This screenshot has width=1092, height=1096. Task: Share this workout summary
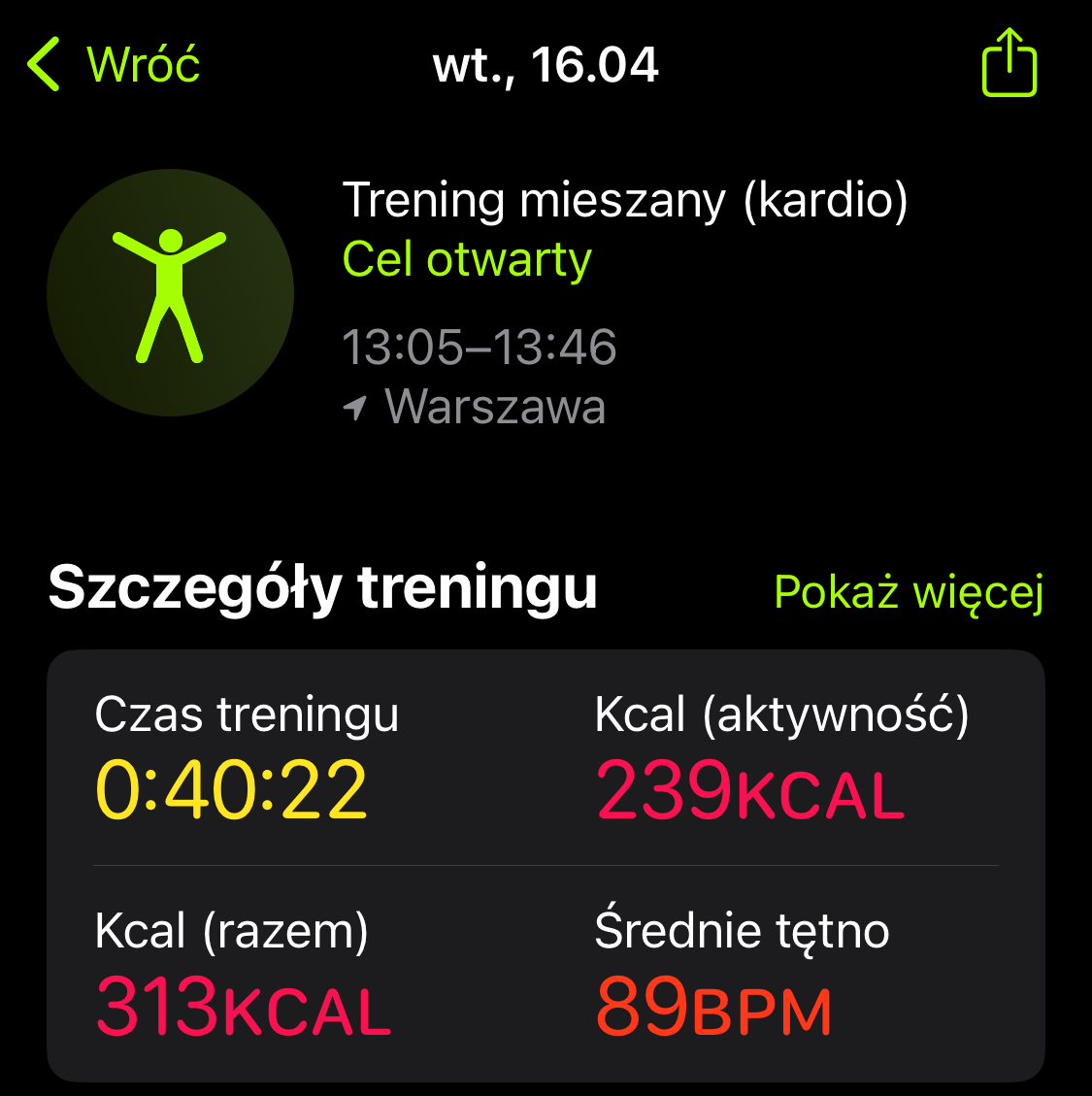pyautogui.click(x=1009, y=63)
